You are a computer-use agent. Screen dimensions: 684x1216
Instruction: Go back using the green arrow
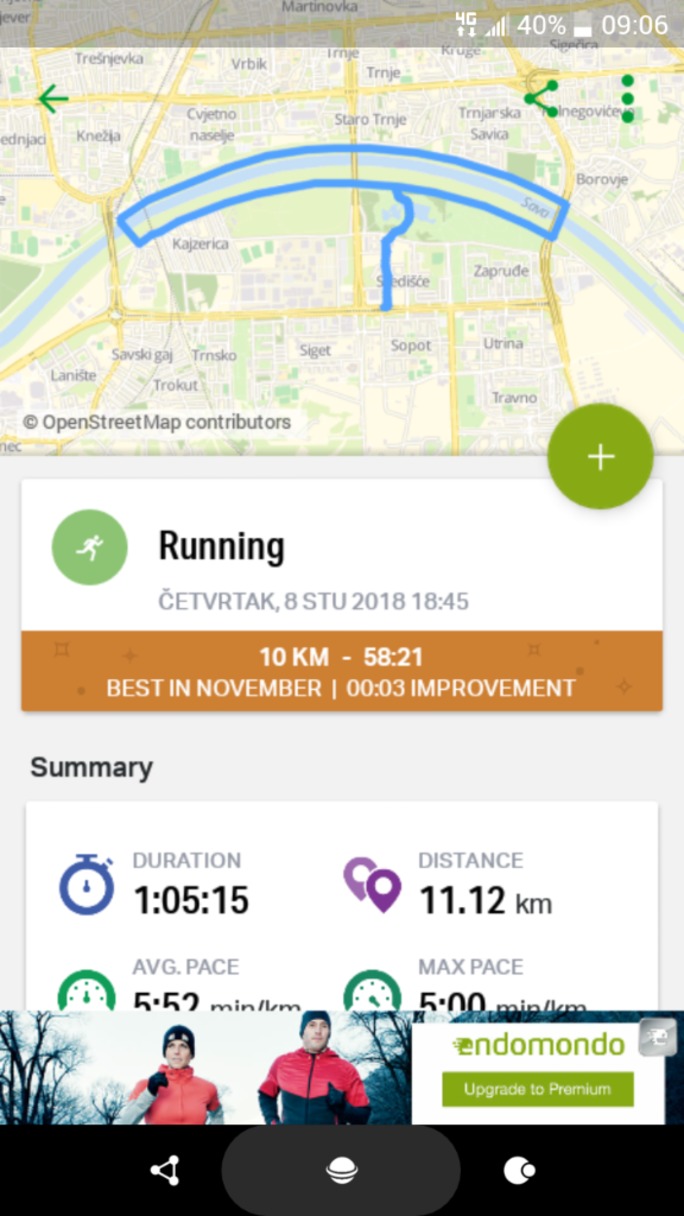(52, 99)
